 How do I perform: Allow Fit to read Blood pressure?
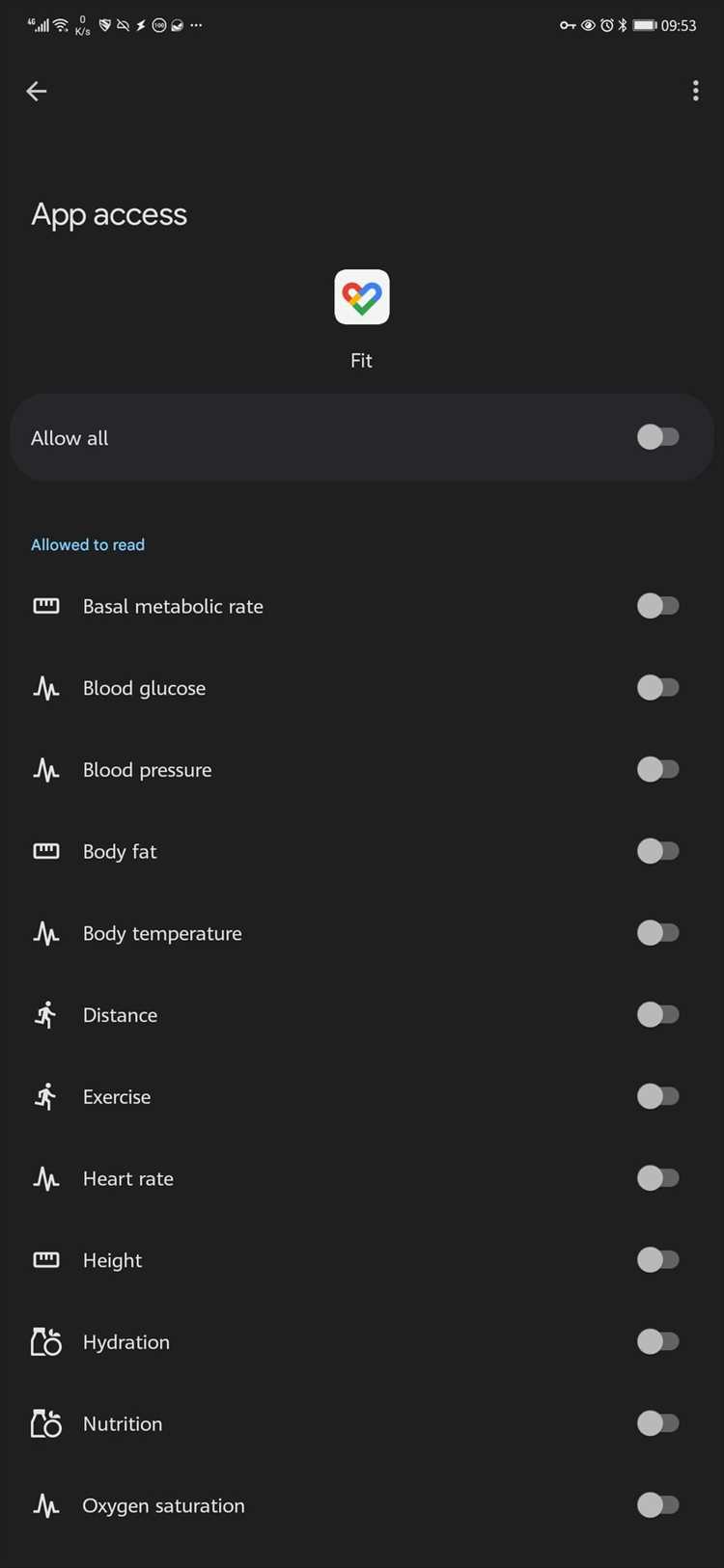[x=657, y=769]
